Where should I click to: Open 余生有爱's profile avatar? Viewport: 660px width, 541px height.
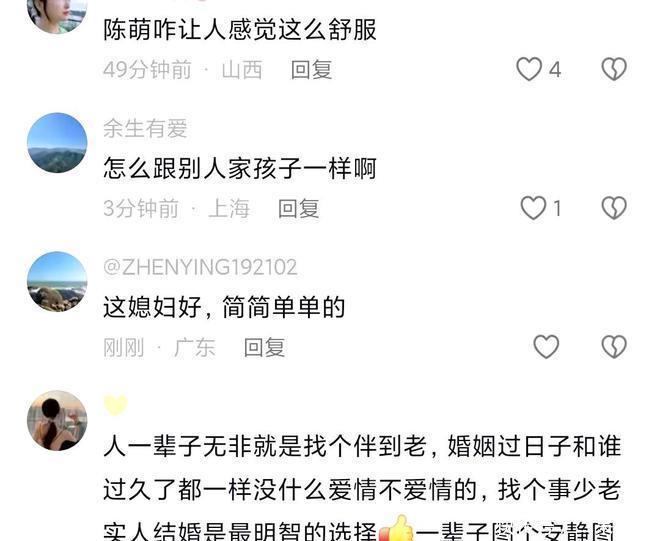pos(57,143)
